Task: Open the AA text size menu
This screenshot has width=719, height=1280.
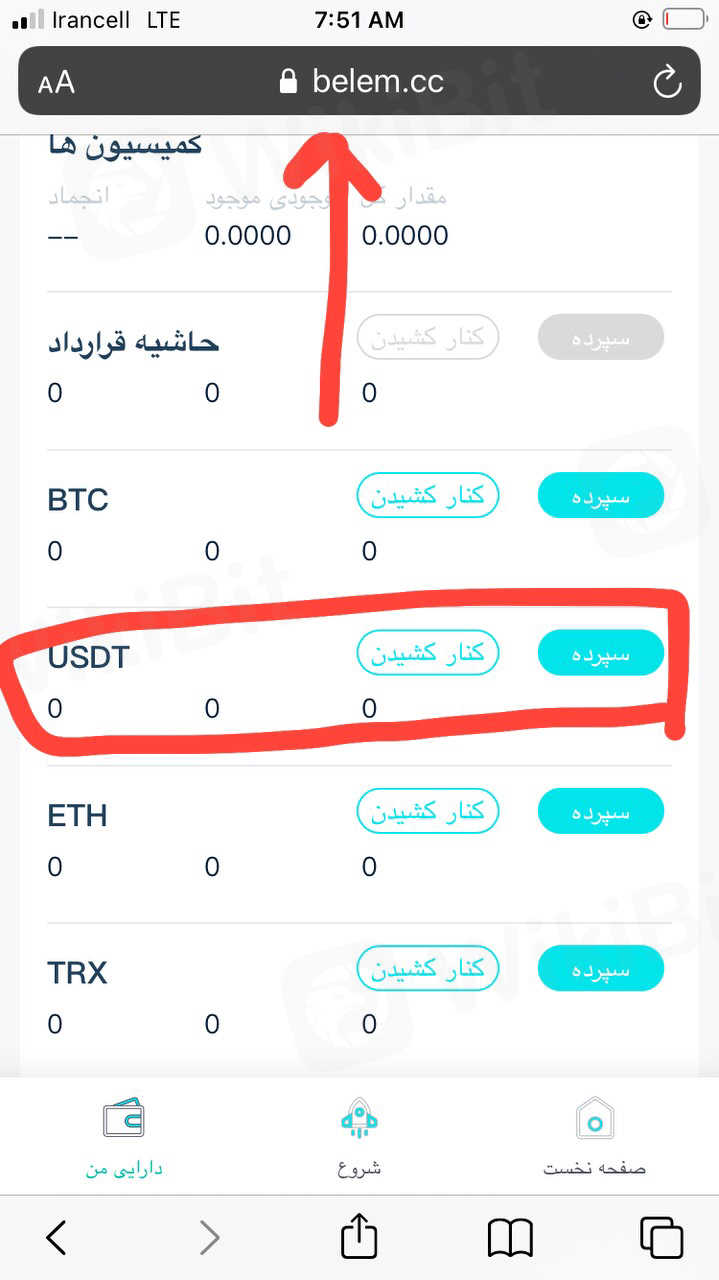Action: click(x=57, y=82)
